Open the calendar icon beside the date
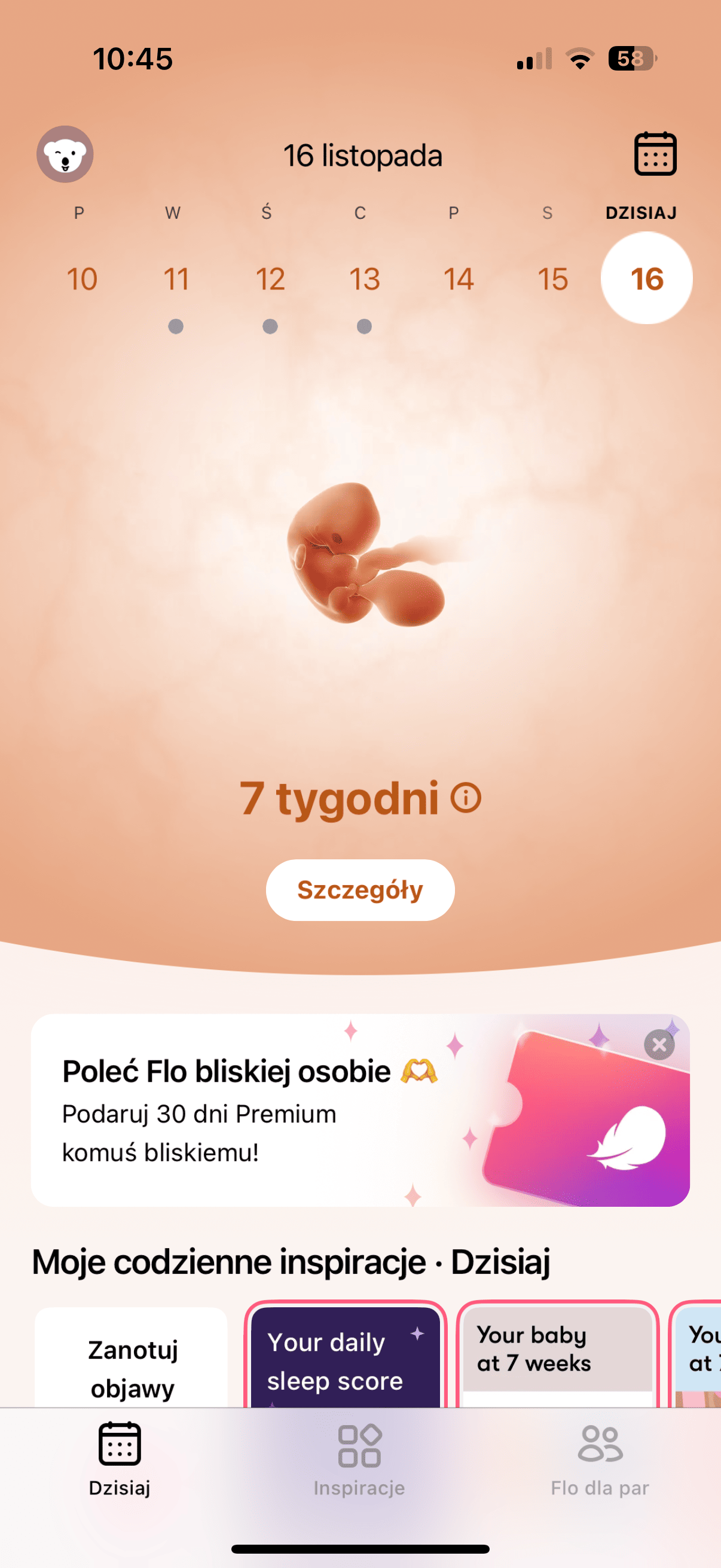721x1568 pixels. coord(655,154)
